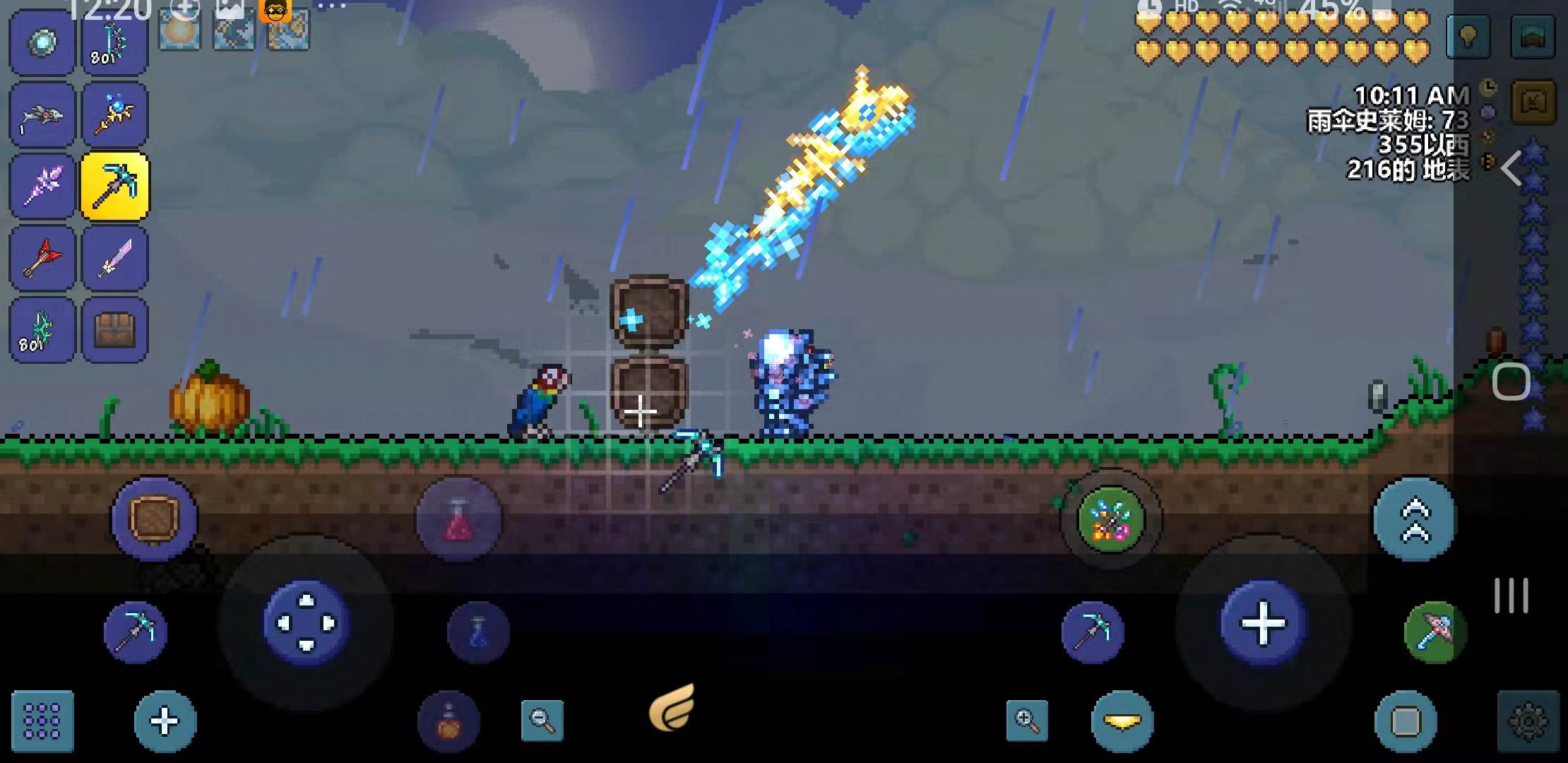Viewport: 1568px width, 763px height.
Task: Open the full inventory grid
Action: coord(42,721)
